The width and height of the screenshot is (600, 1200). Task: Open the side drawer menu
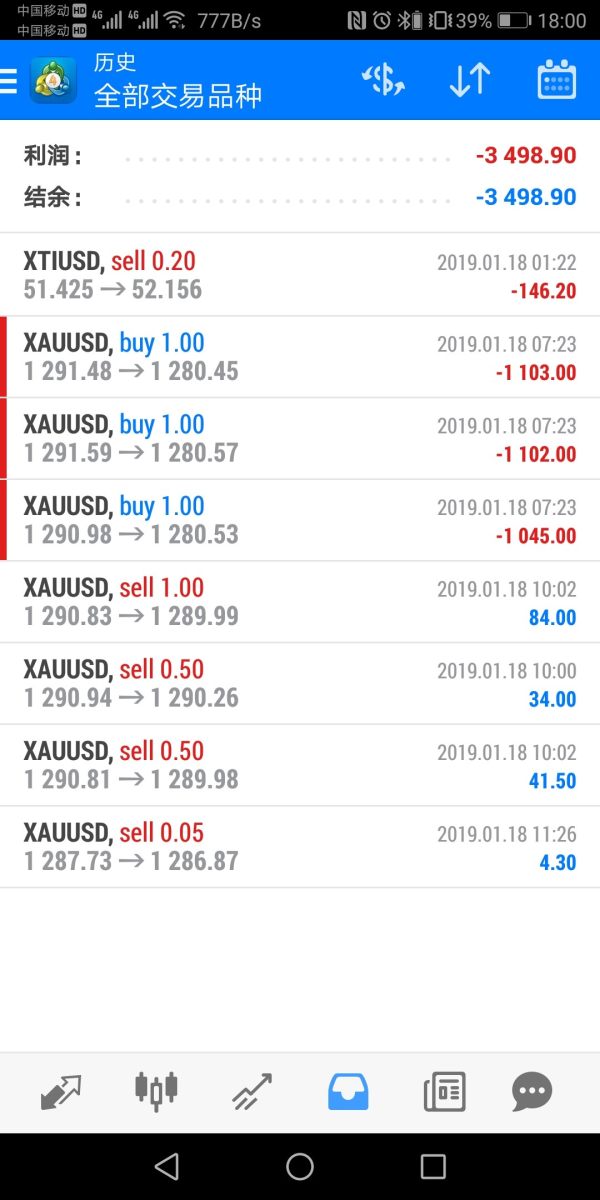[9, 81]
